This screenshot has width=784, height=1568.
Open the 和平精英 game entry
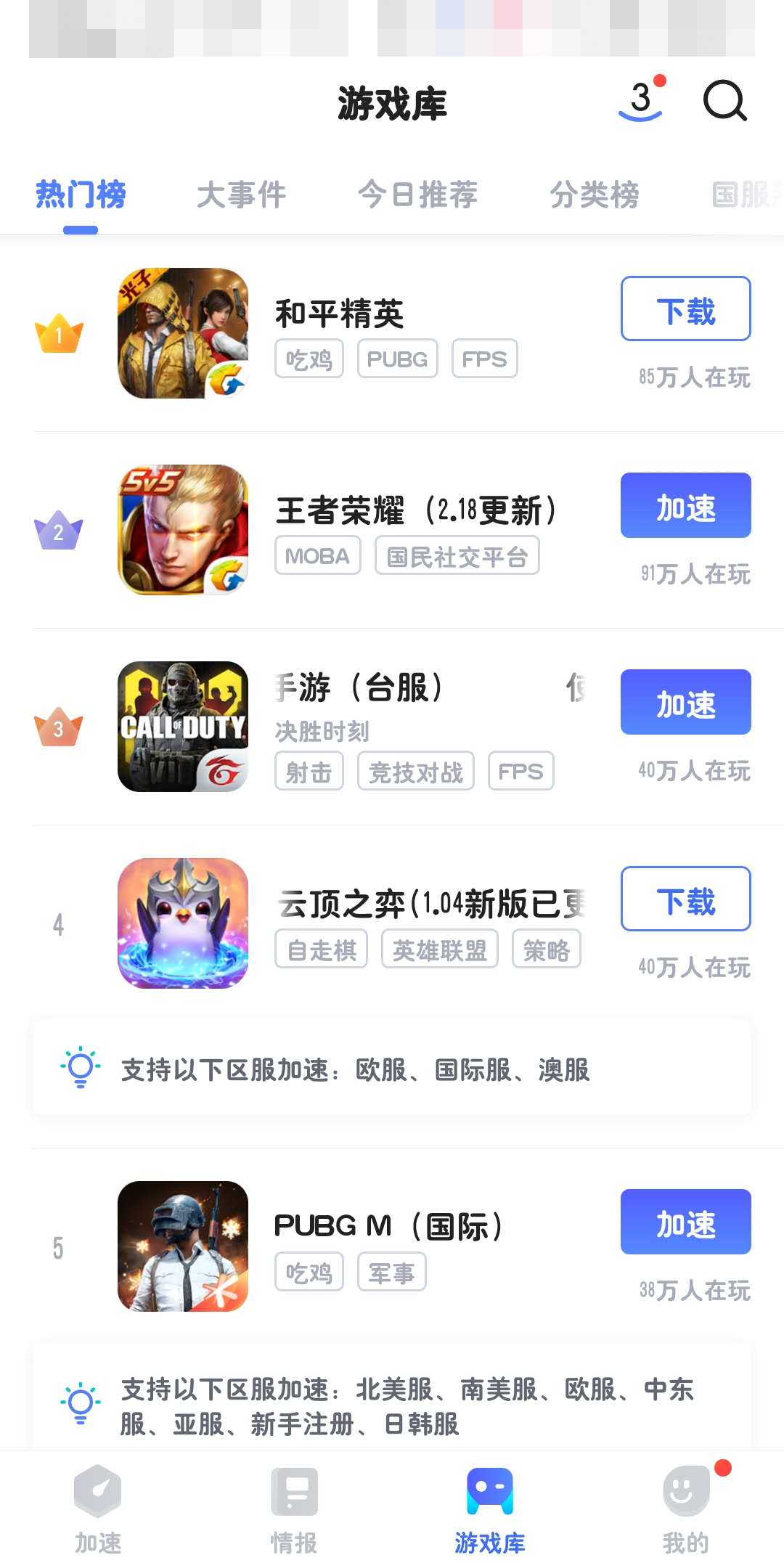click(339, 314)
